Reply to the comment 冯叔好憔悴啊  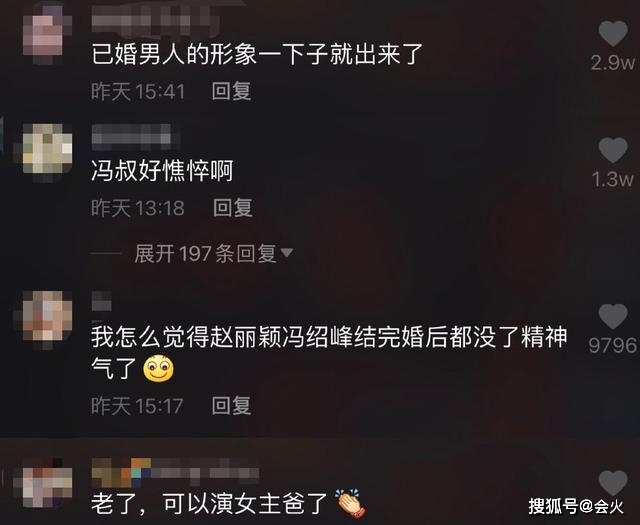(232, 208)
